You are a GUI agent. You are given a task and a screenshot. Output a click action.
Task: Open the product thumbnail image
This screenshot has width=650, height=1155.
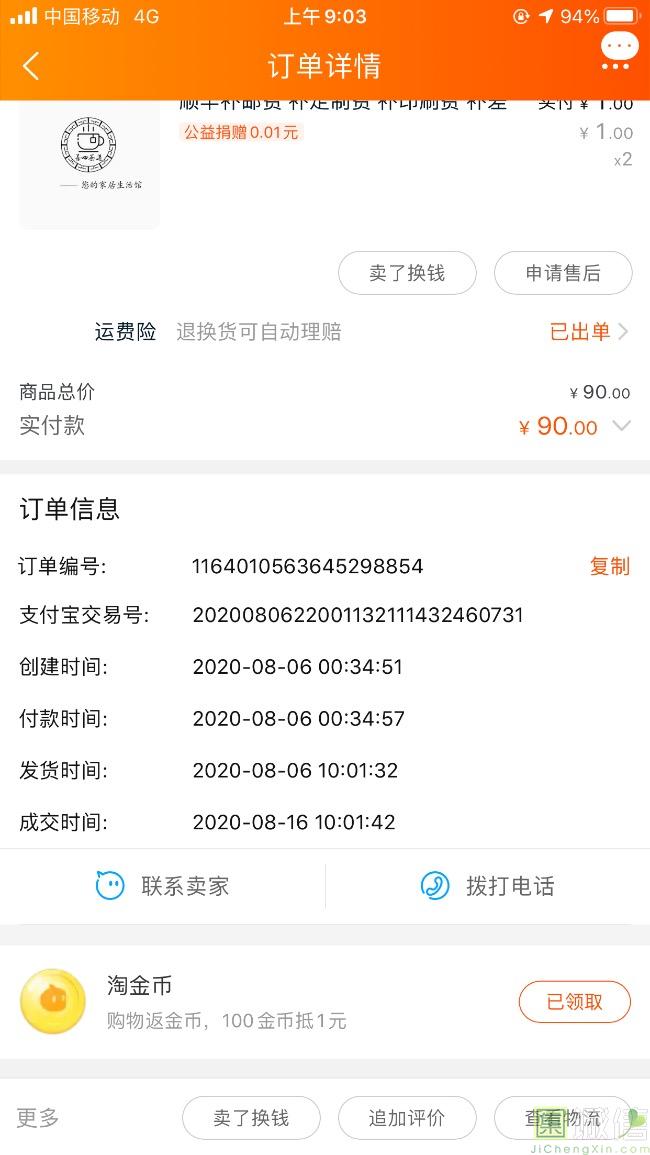(90, 163)
